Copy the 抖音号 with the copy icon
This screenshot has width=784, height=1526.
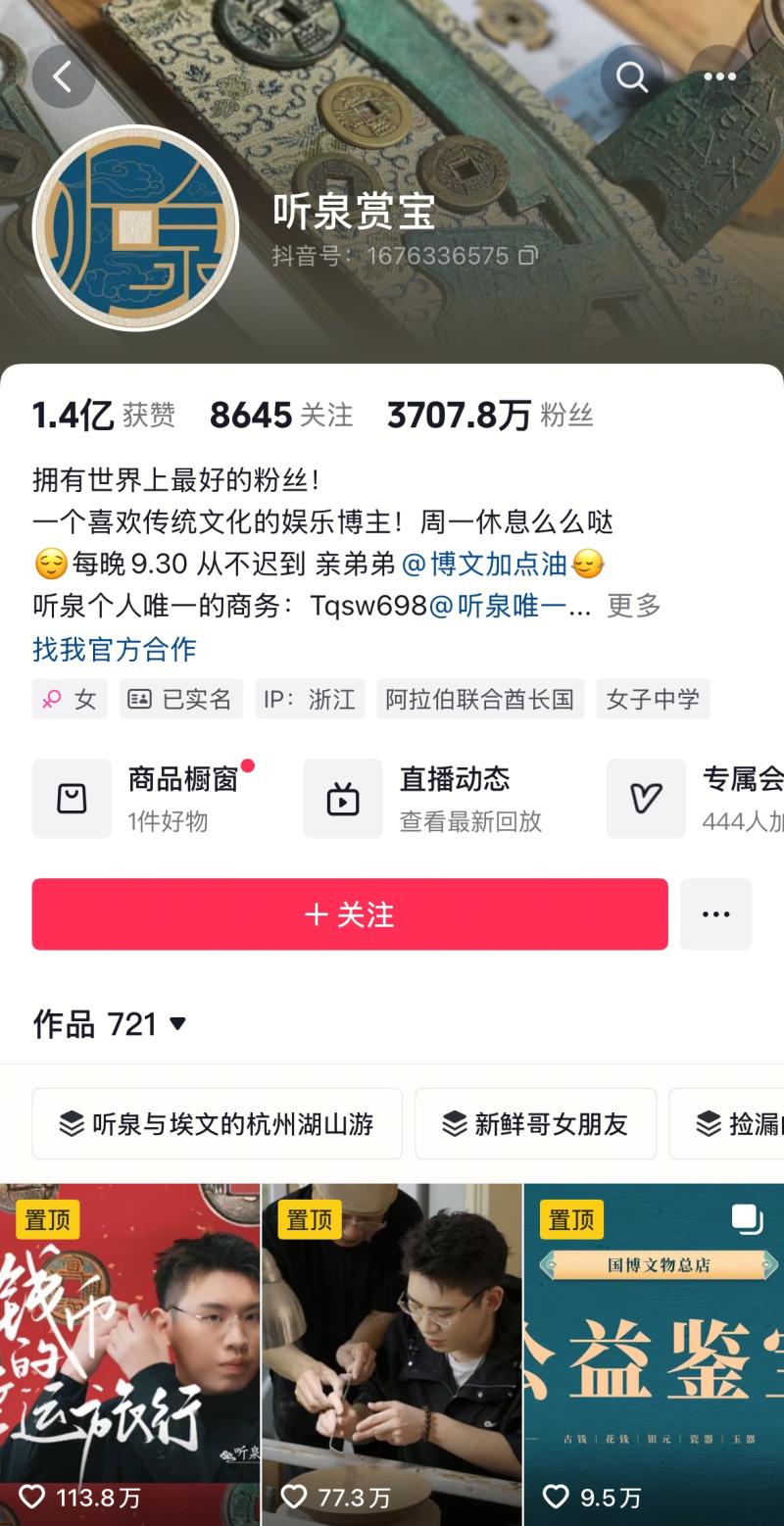point(528,257)
